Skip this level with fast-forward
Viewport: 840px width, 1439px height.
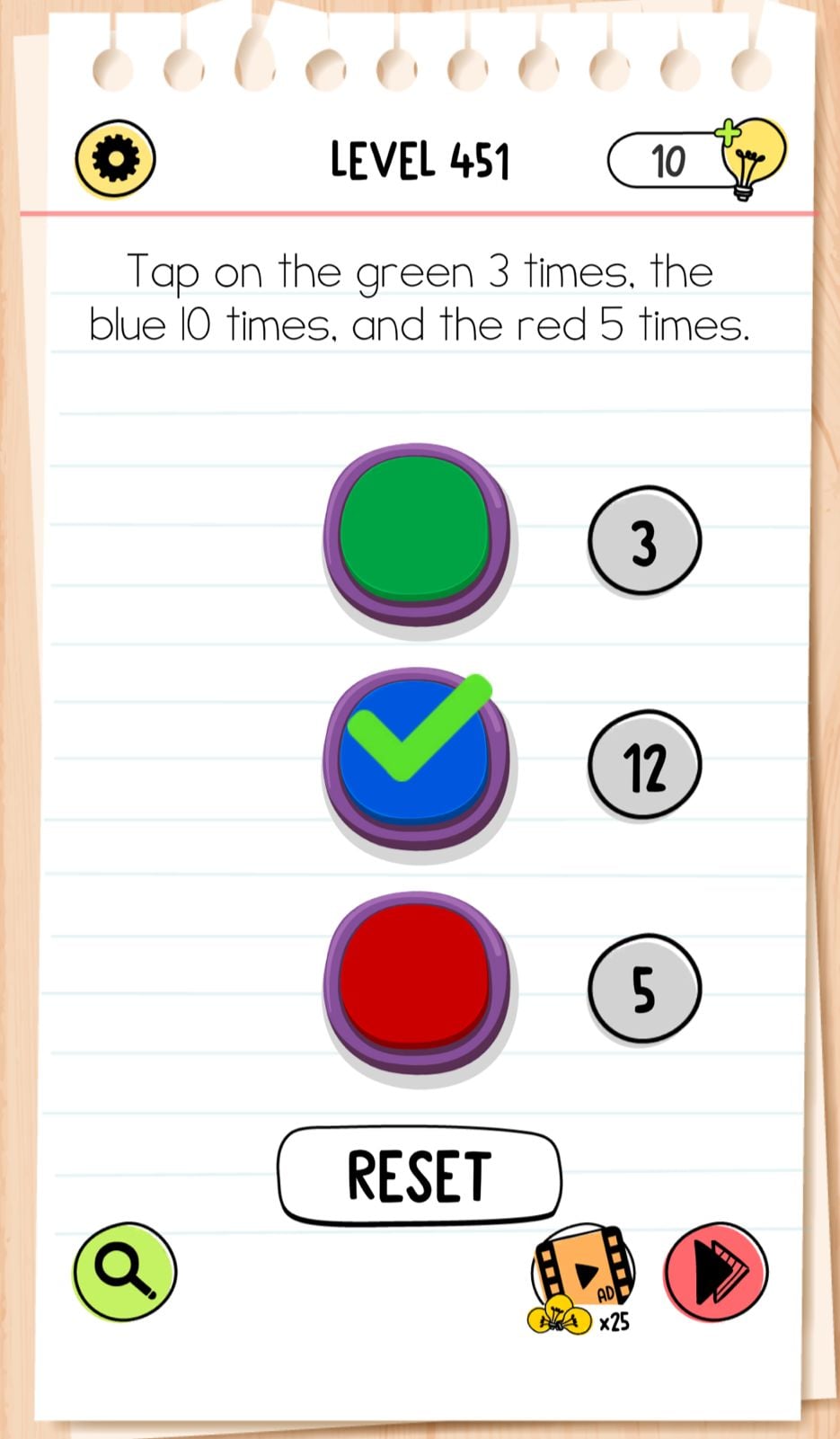pos(716,1271)
